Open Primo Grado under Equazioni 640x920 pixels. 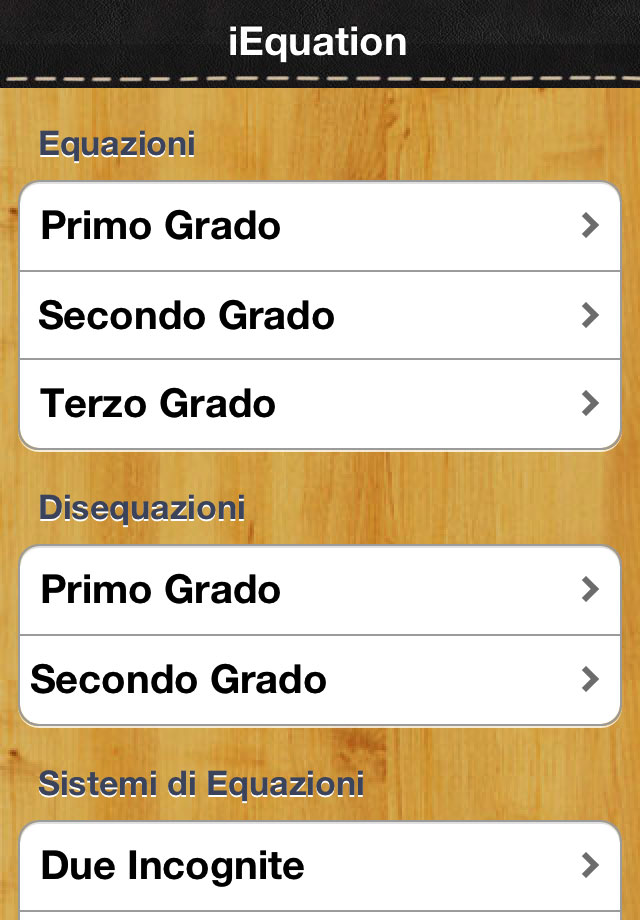(320, 226)
